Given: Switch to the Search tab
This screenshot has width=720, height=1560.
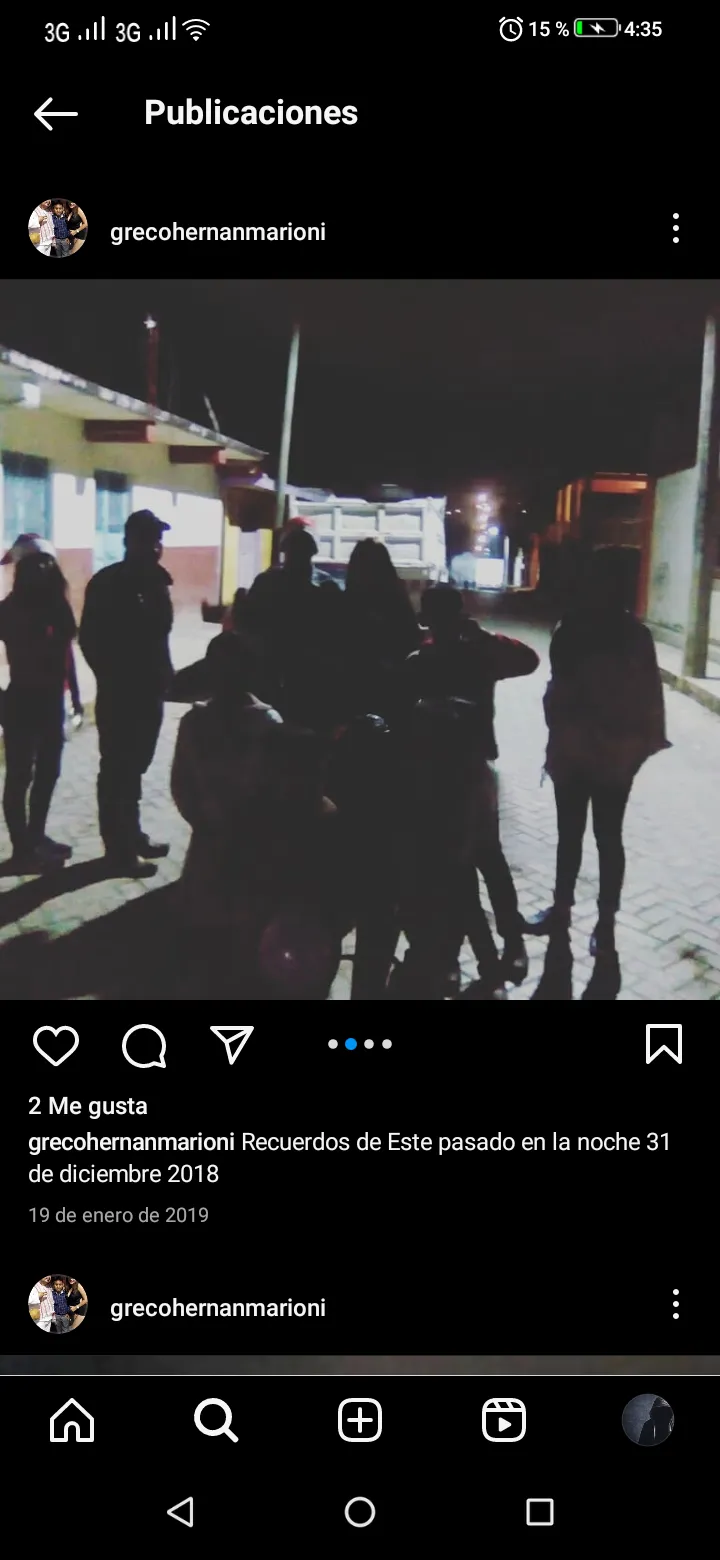Looking at the screenshot, I should [216, 1420].
